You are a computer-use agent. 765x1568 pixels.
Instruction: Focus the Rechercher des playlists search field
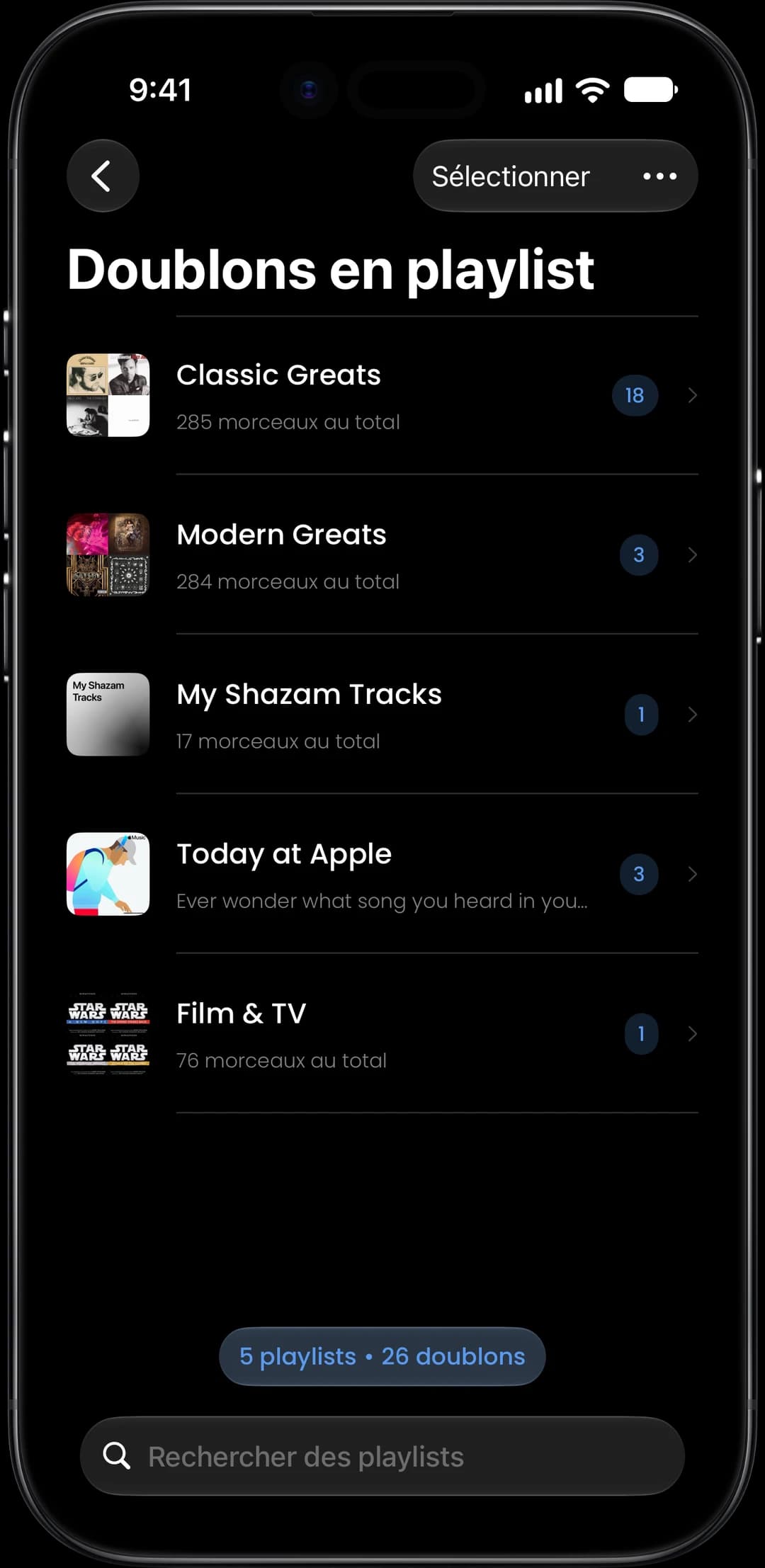coord(382,1456)
